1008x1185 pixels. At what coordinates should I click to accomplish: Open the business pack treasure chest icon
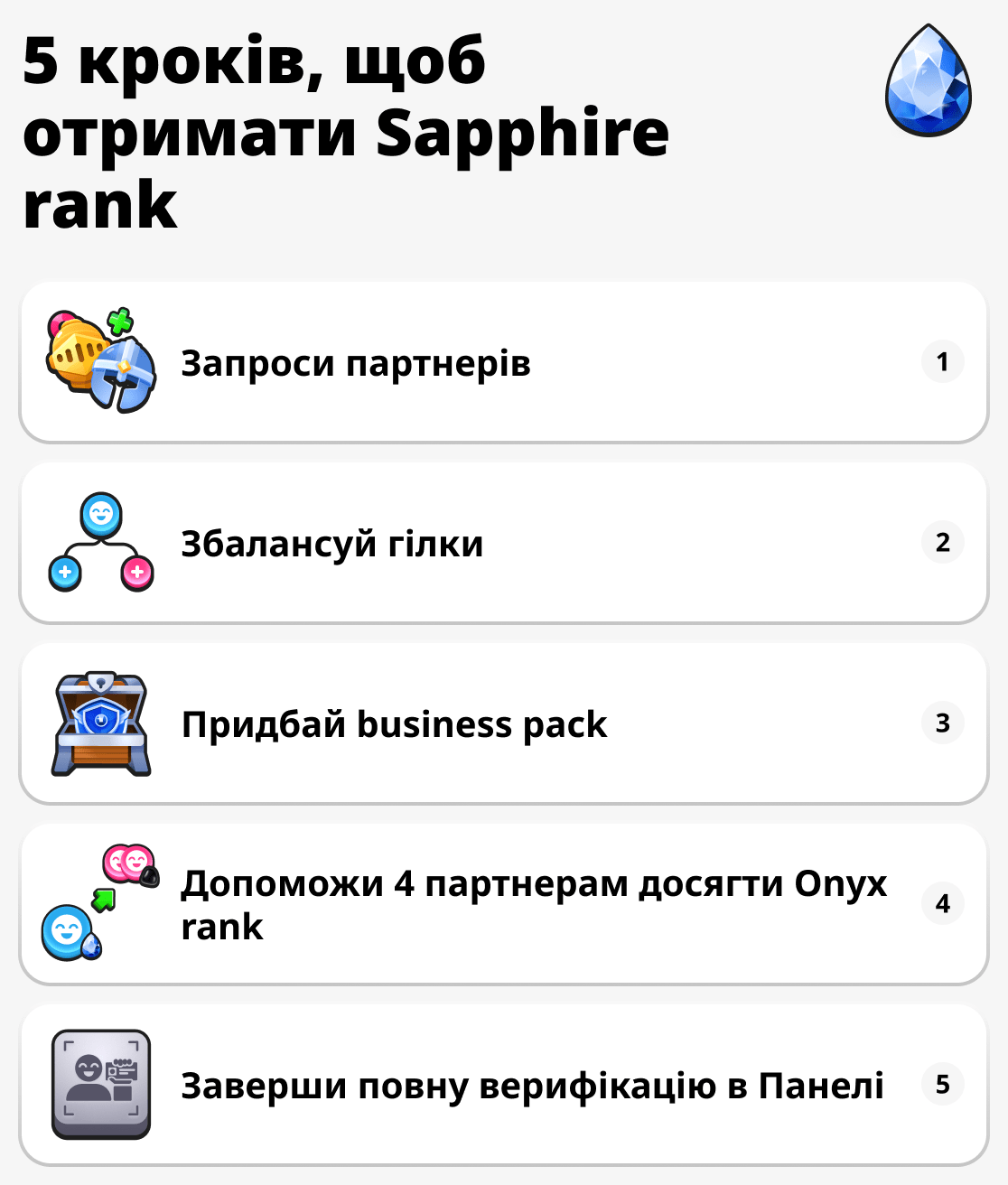click(x=101, y=723)
